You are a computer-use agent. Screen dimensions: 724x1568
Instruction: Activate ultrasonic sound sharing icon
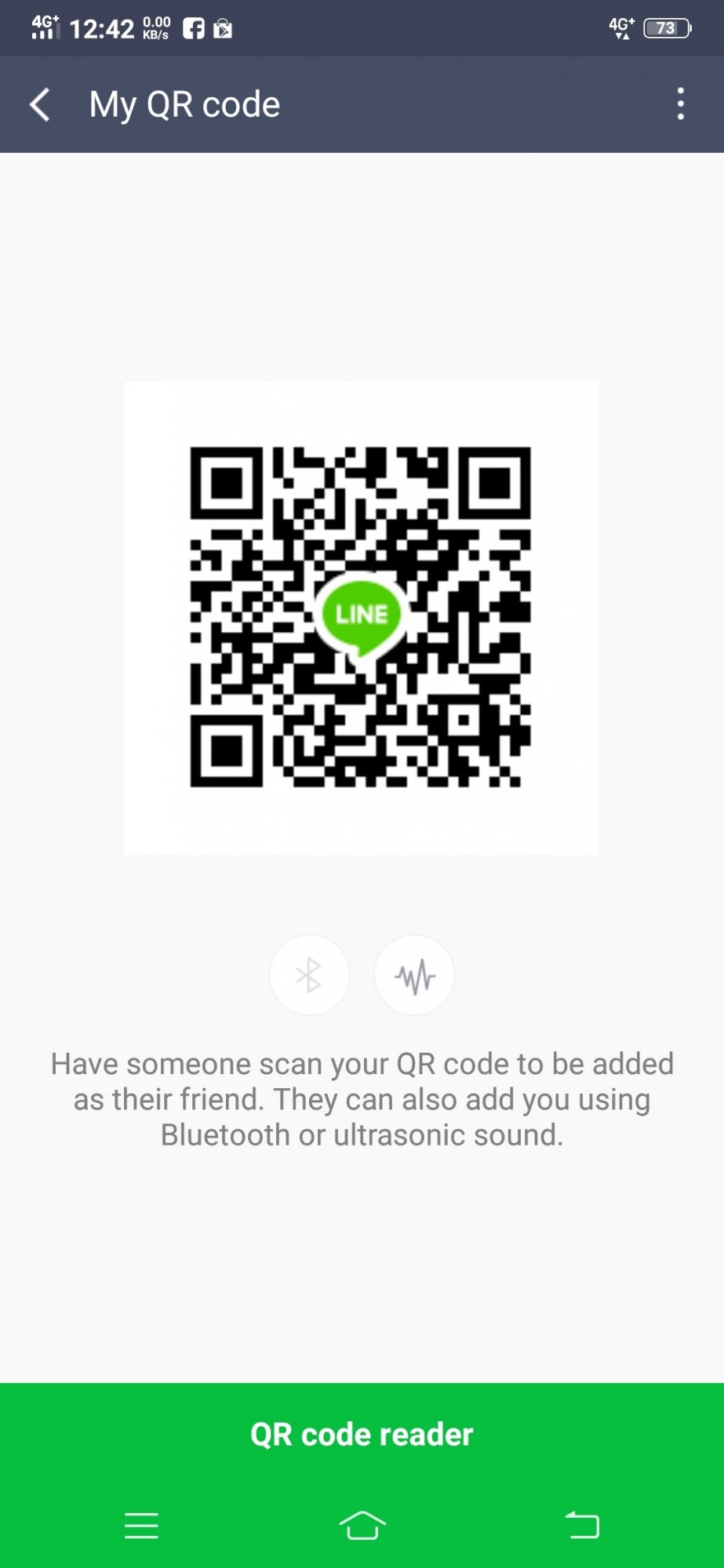(414, 975)
